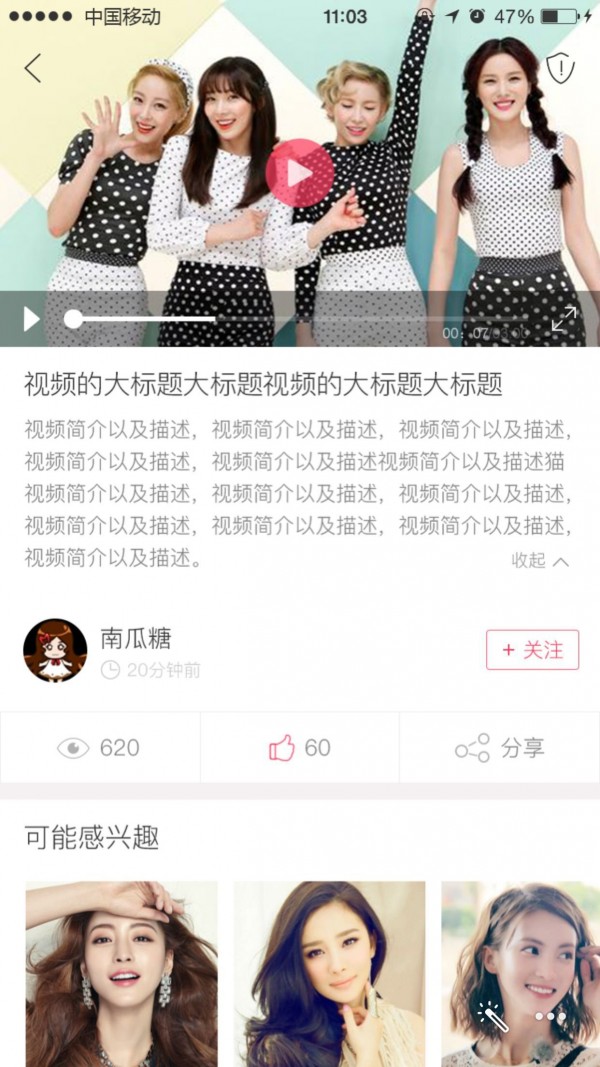Play the video with the center pink button

[300, 174]
